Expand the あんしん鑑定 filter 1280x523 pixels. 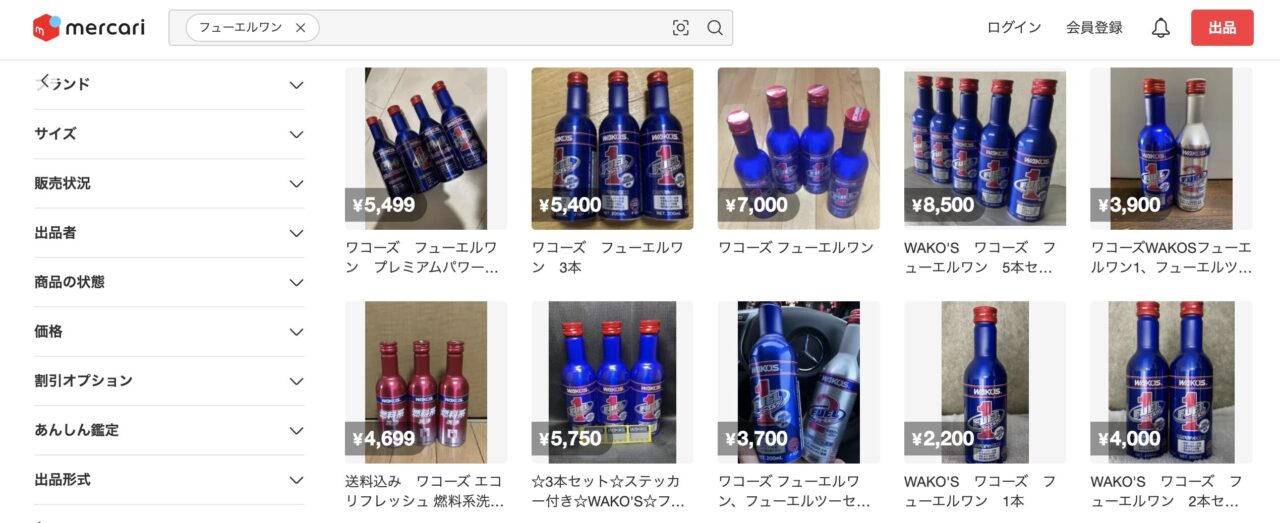[169, 430]
